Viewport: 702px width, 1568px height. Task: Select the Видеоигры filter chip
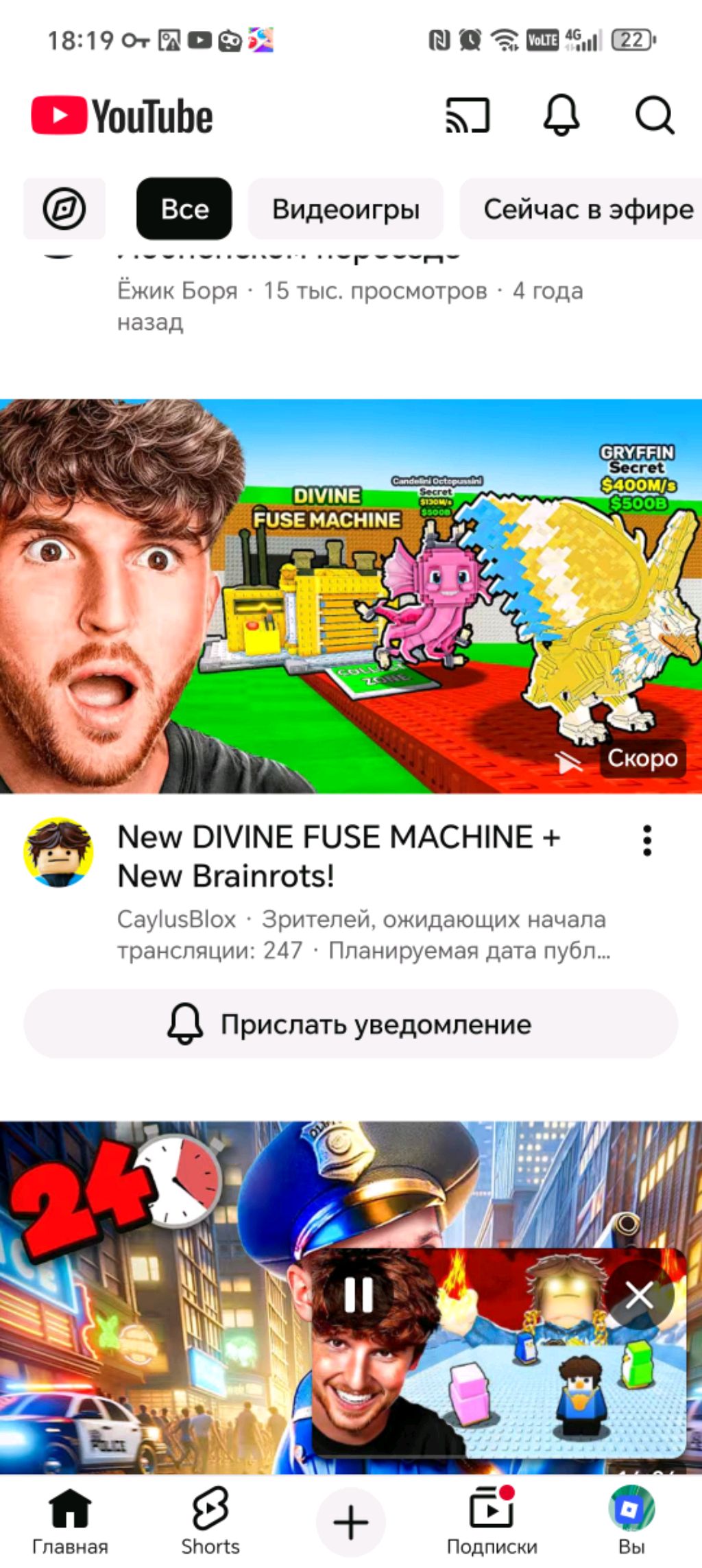(x=346, y=209)
